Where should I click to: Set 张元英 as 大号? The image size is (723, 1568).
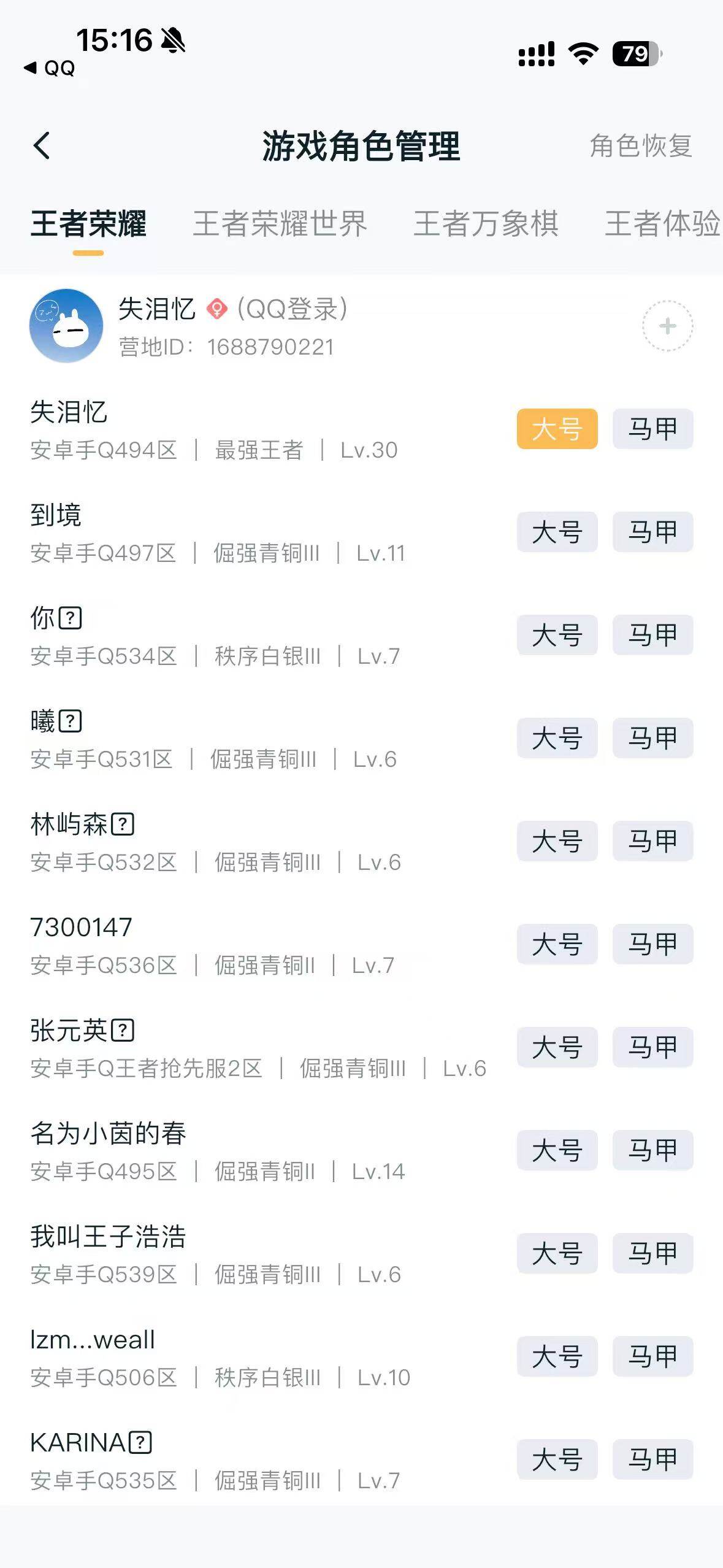557,1047
